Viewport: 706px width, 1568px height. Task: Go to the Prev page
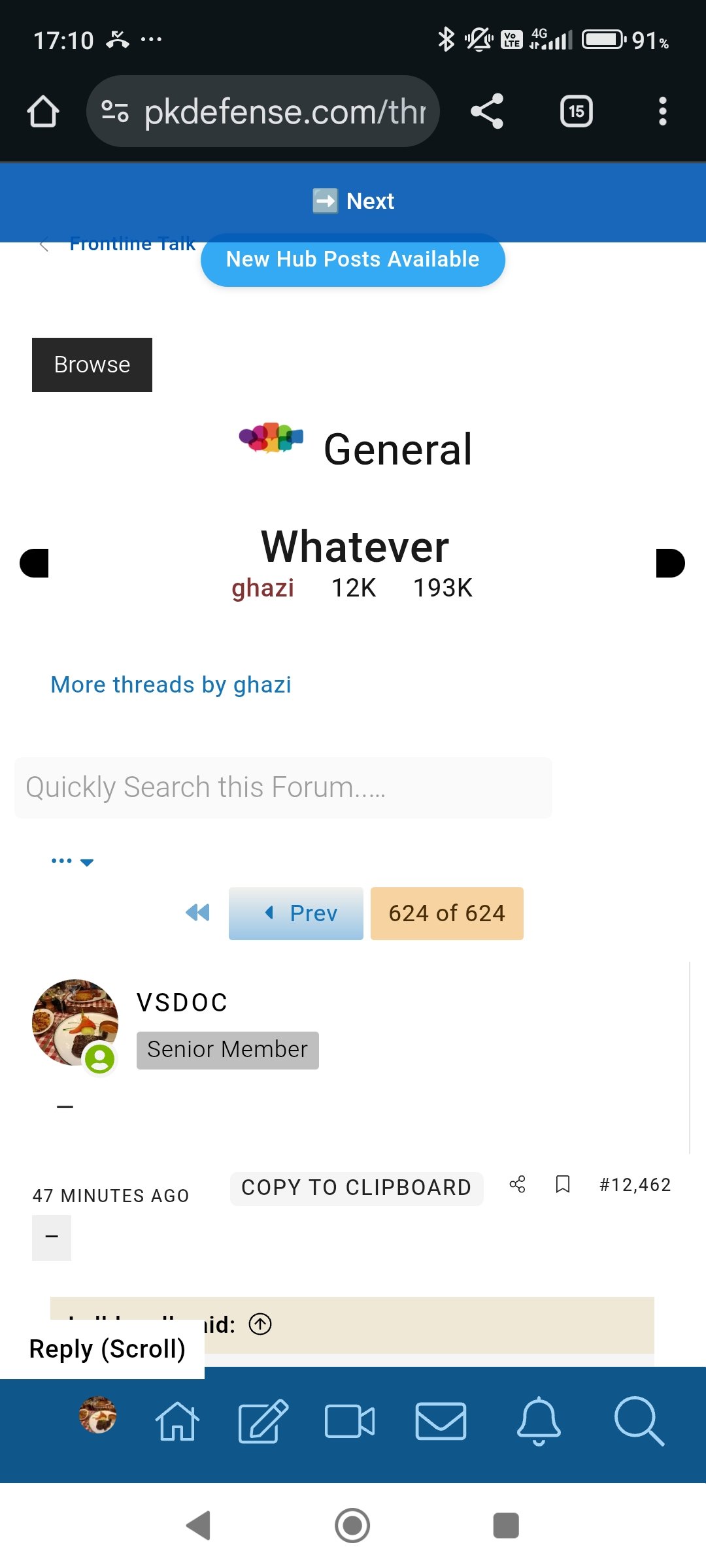click(x=296, y=913)
